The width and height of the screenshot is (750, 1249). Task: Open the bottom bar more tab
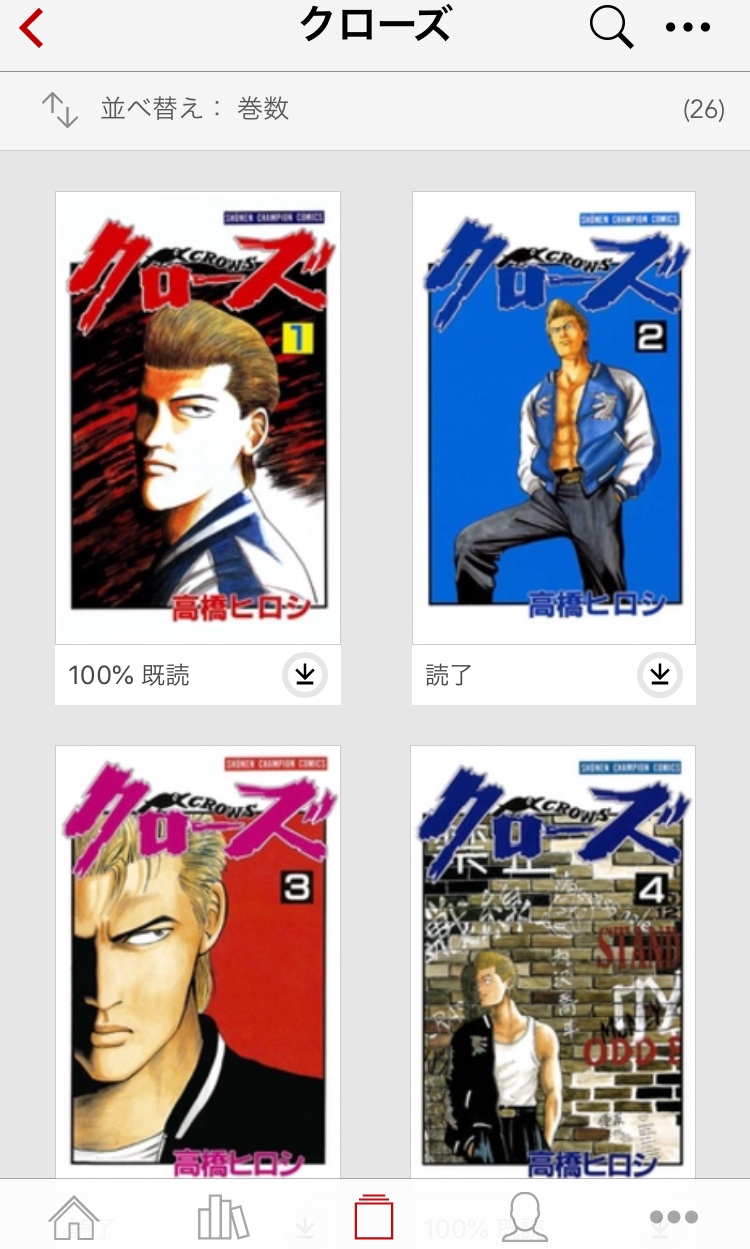pos(673,1216)
